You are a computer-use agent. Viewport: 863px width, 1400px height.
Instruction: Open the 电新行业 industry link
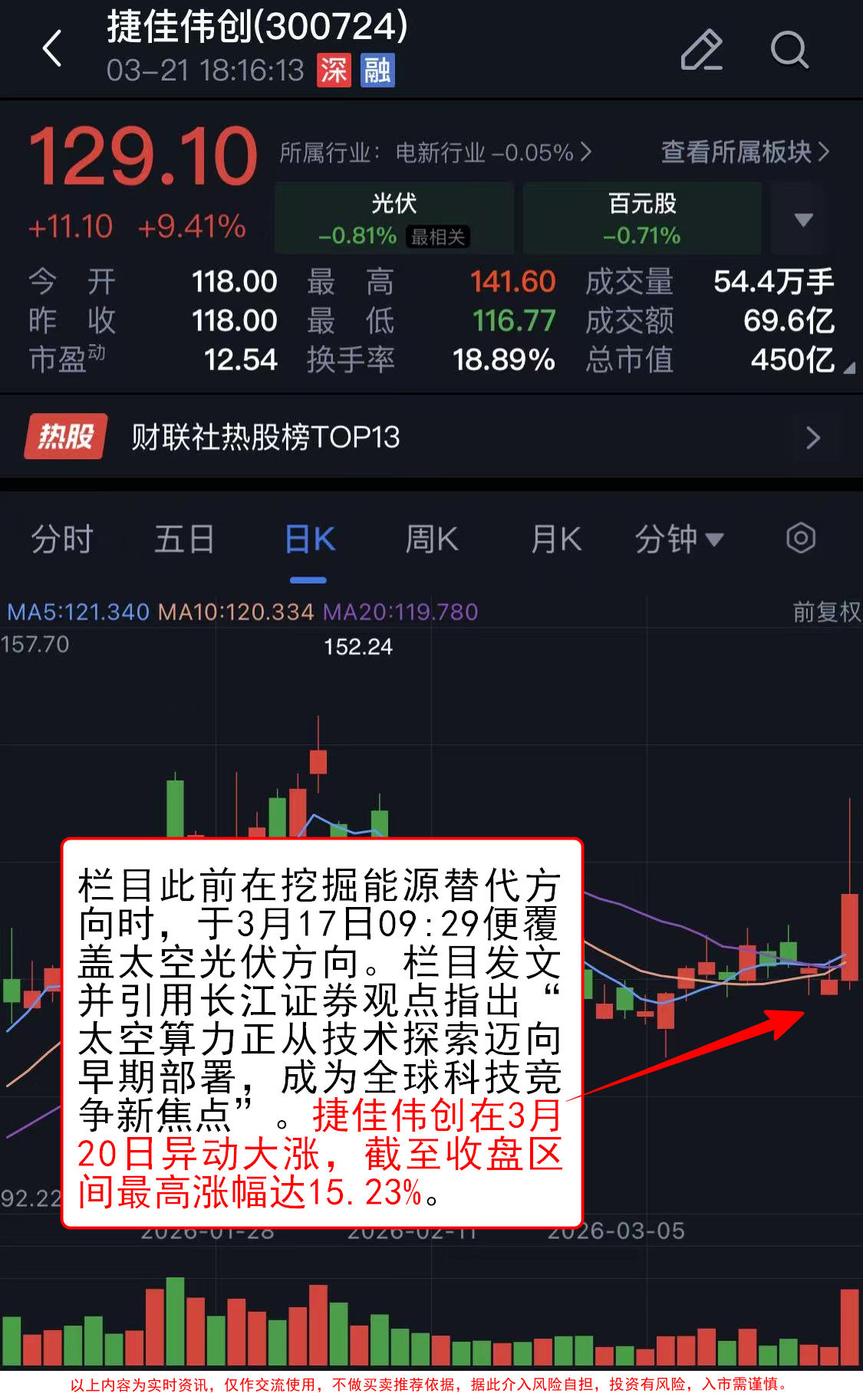pyautogui.click(x=436, y=153)
